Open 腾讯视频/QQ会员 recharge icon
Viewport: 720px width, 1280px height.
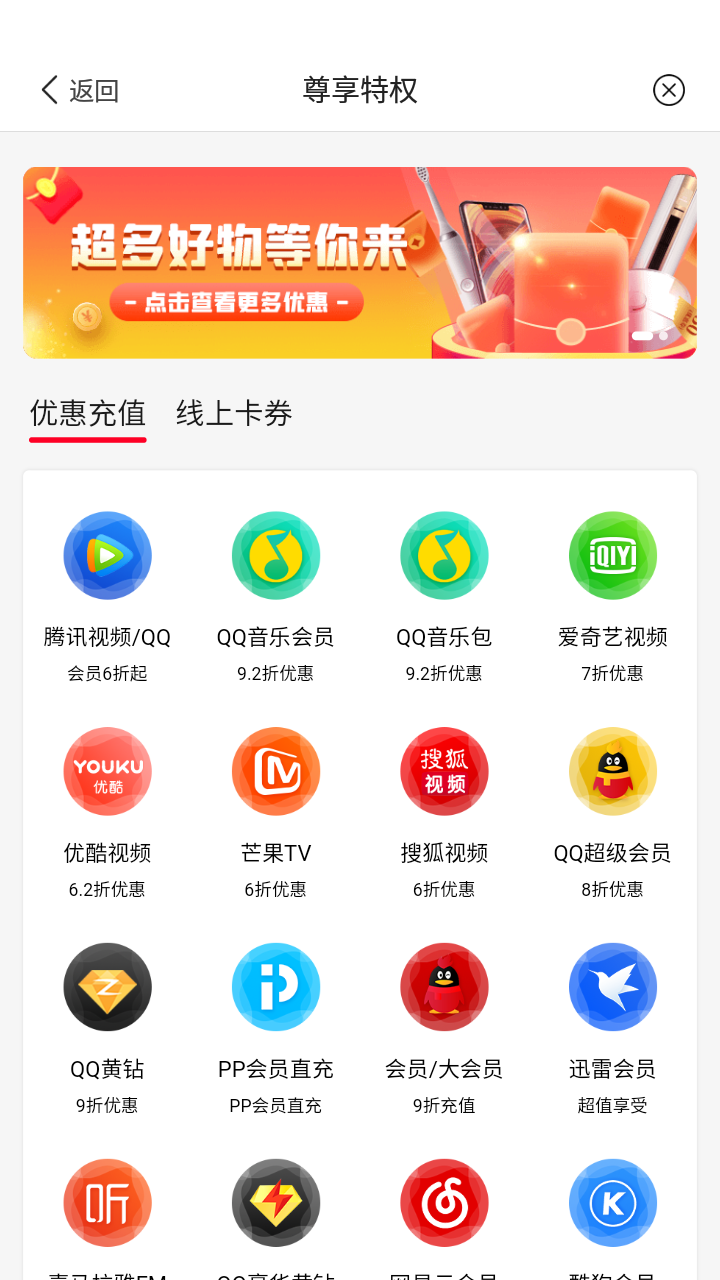tap(107, 555)
